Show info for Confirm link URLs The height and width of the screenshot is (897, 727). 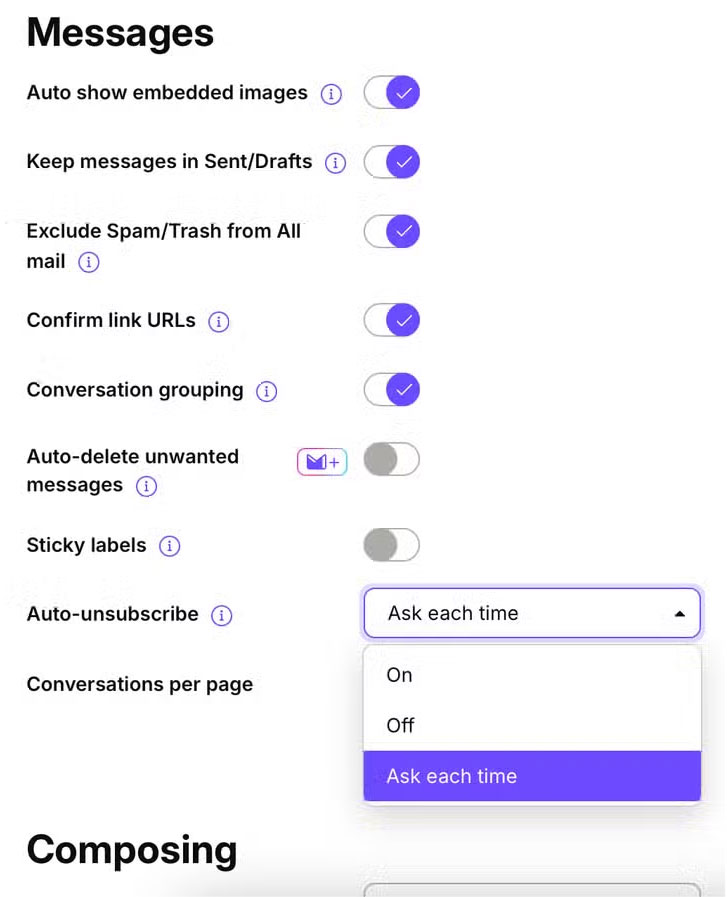[x=221, y=321]
